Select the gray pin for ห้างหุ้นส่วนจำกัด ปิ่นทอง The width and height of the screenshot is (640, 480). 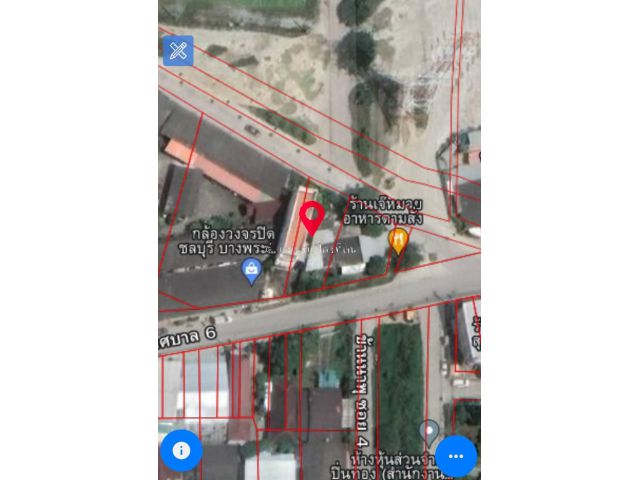pyautogui.click(x=429, y=431)
